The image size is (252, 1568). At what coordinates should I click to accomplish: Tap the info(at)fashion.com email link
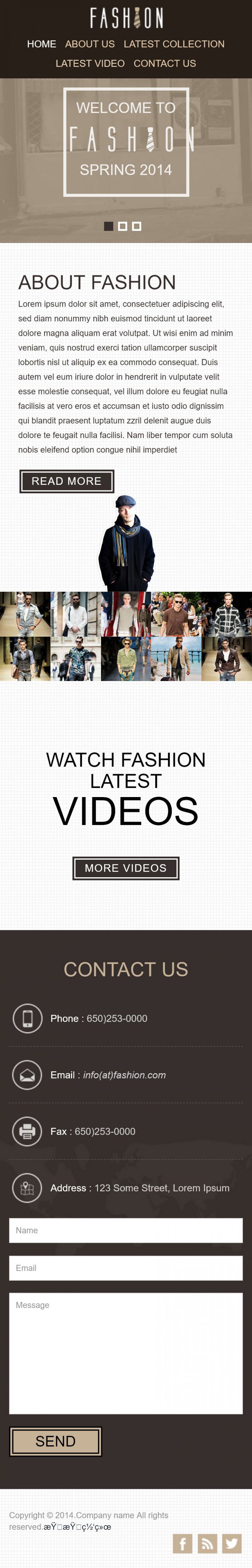coord(124,1075)
